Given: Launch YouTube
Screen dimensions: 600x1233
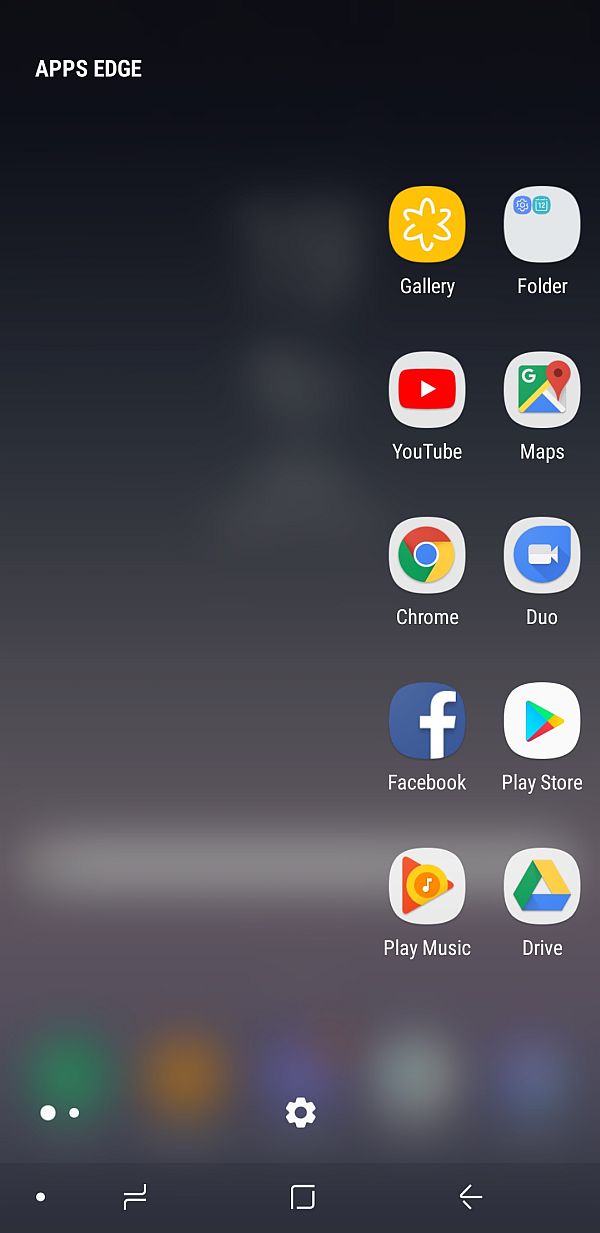Looking at the screenshot, I should tap(427, 390).
